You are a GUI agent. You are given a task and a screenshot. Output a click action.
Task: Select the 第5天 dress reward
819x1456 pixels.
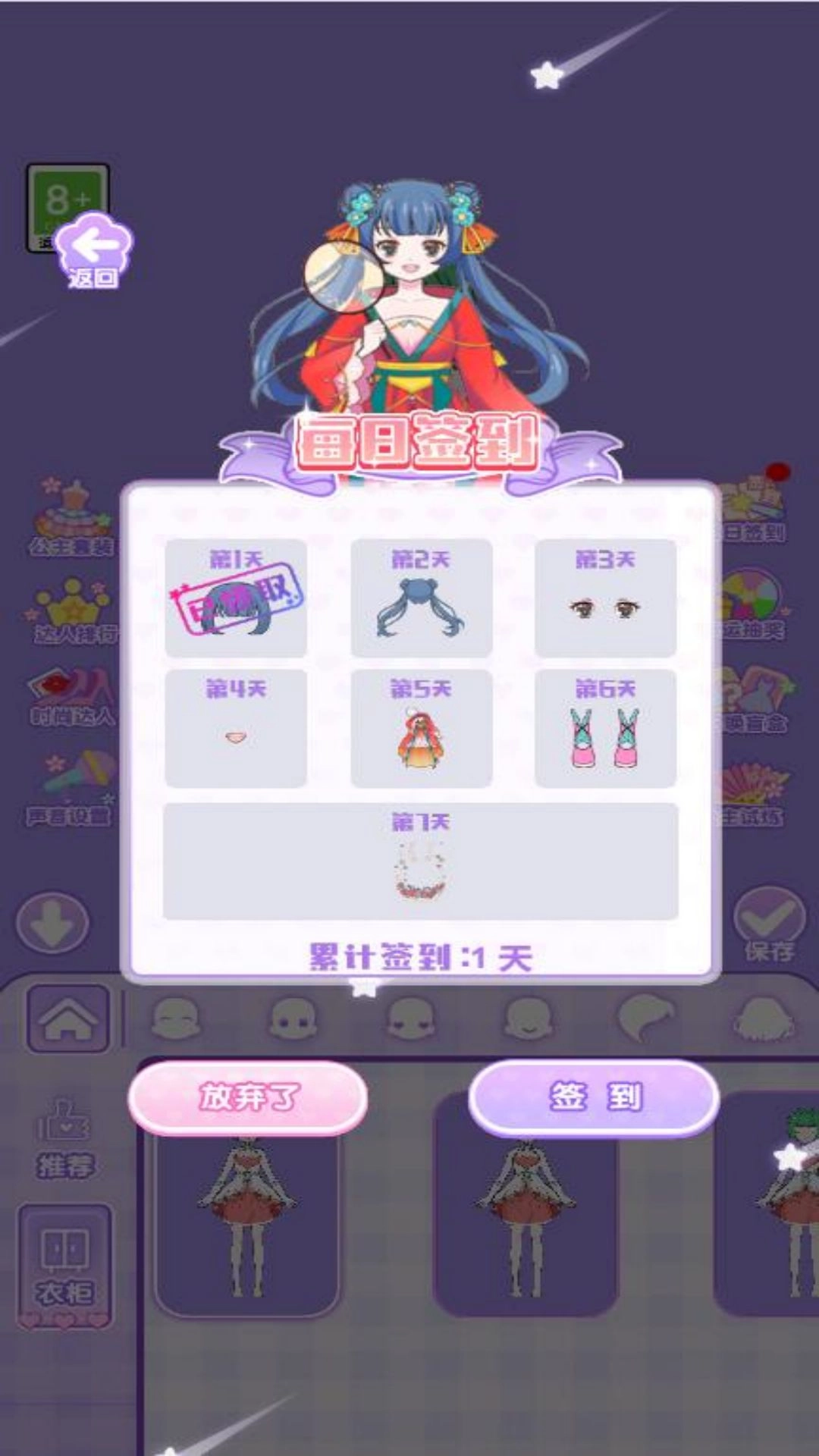(421, 729)
